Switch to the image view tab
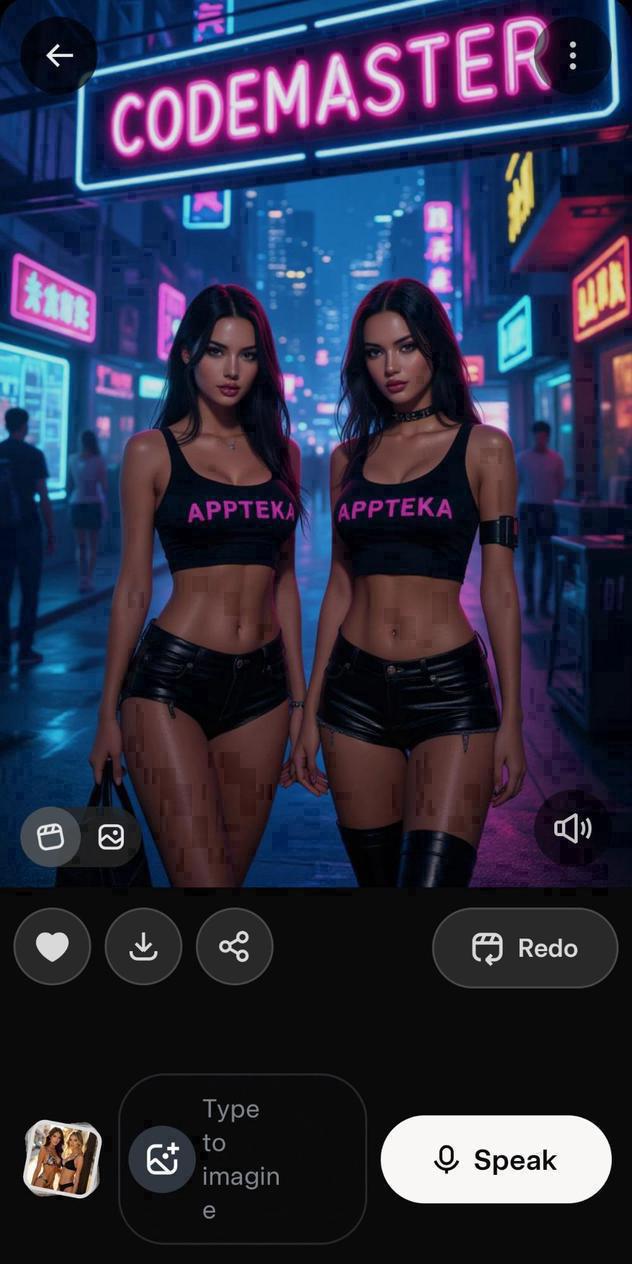632x1264 pixels. point(110,836)
